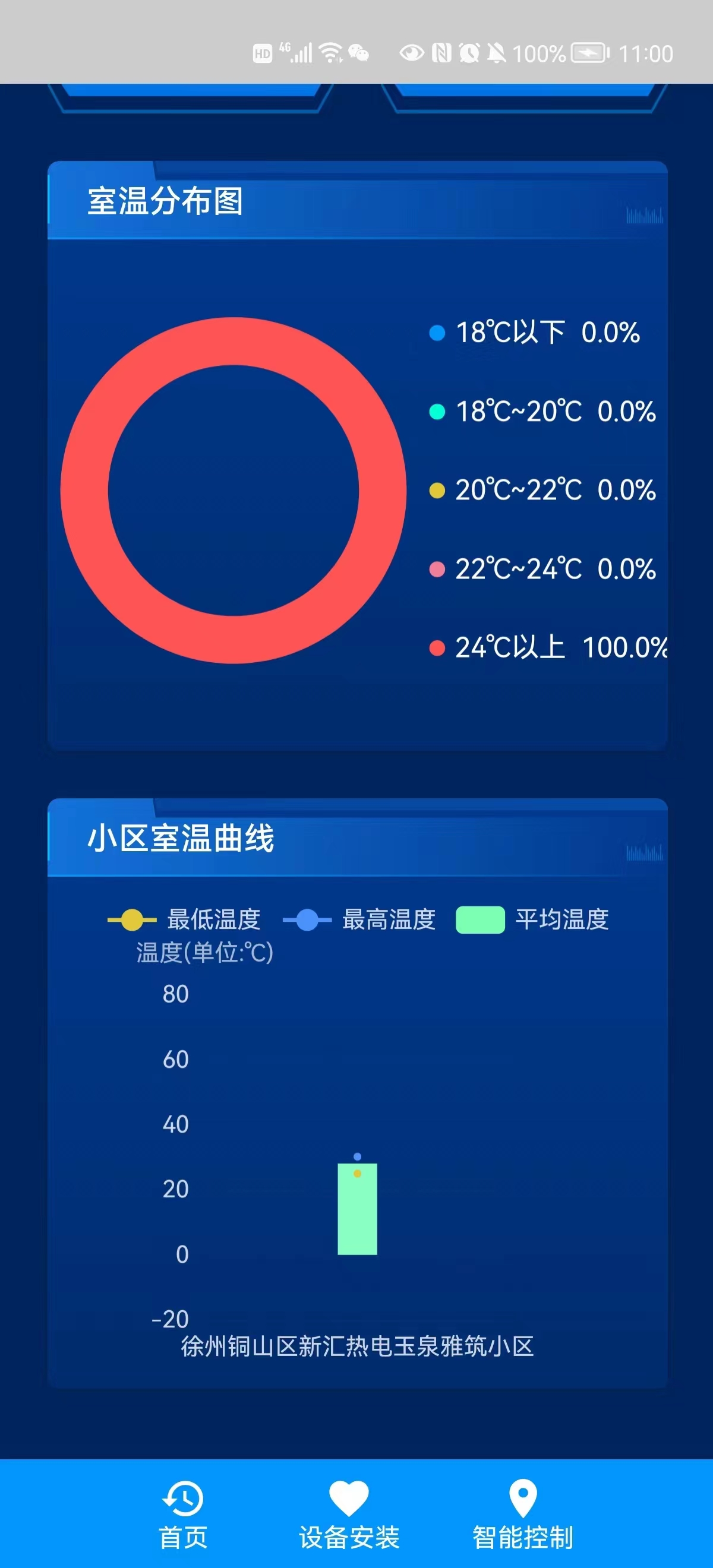Toggle the 18℃~20℃ legend entry
Screen dimensions: 713x1568
click(542, 412)
